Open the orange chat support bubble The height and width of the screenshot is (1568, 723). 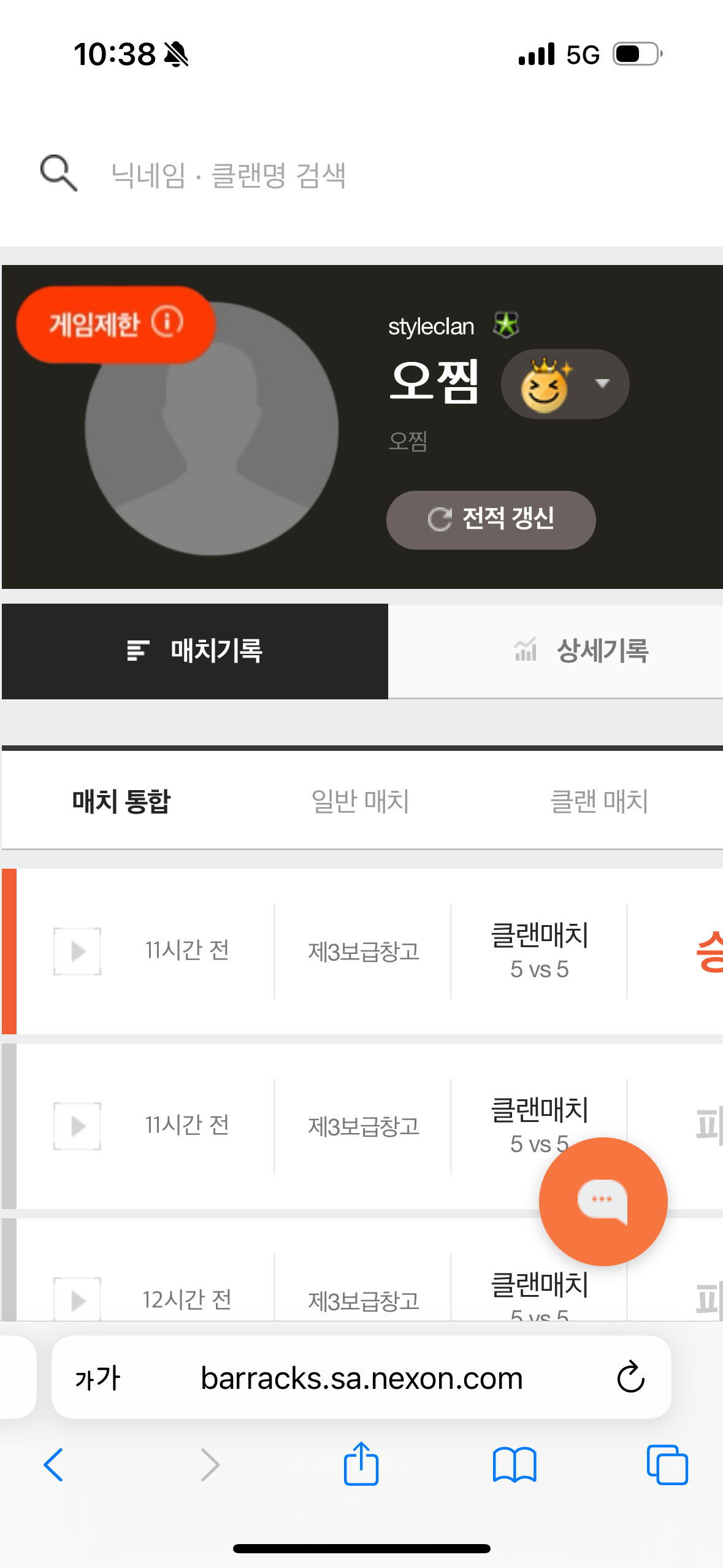(x=602, y=1201)
